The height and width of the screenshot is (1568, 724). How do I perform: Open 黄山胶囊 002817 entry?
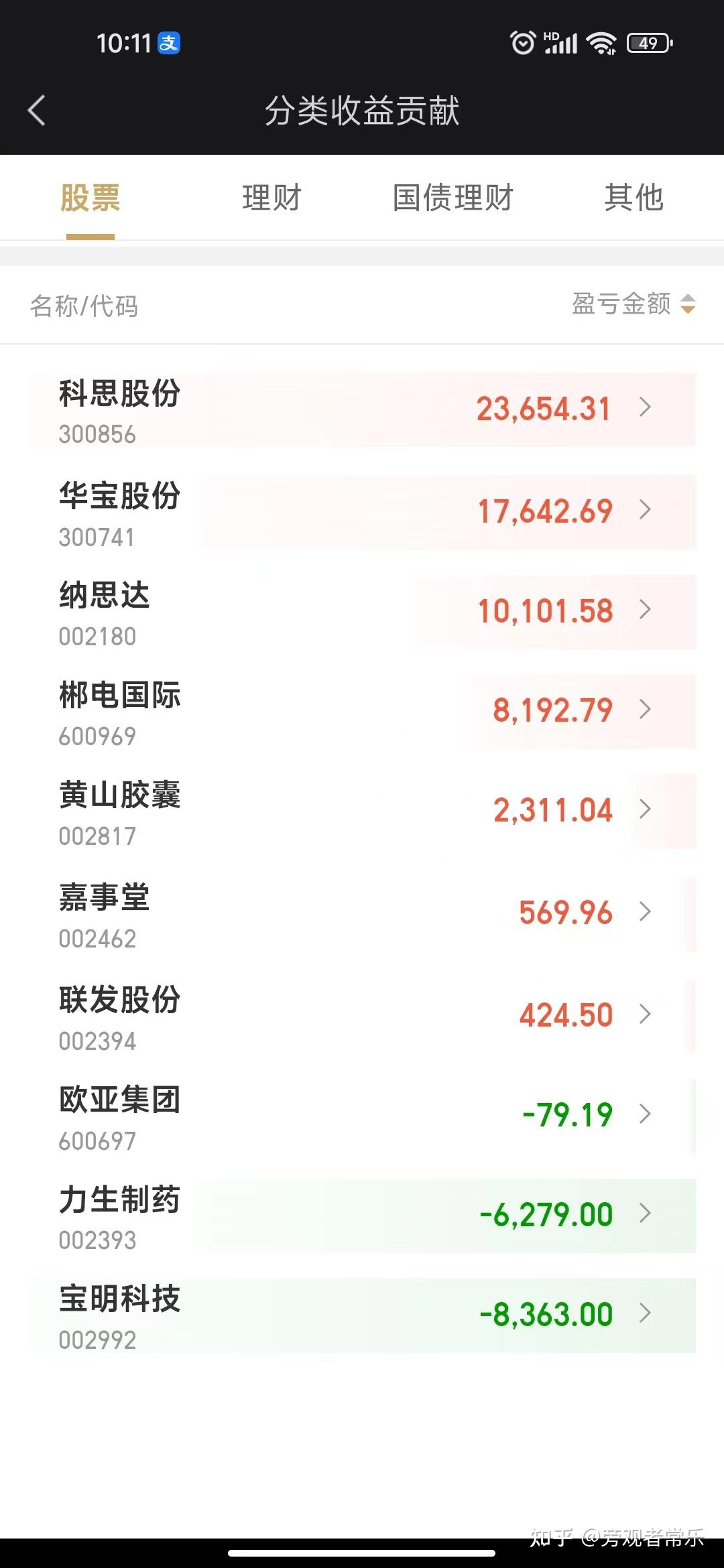point(362,812)
